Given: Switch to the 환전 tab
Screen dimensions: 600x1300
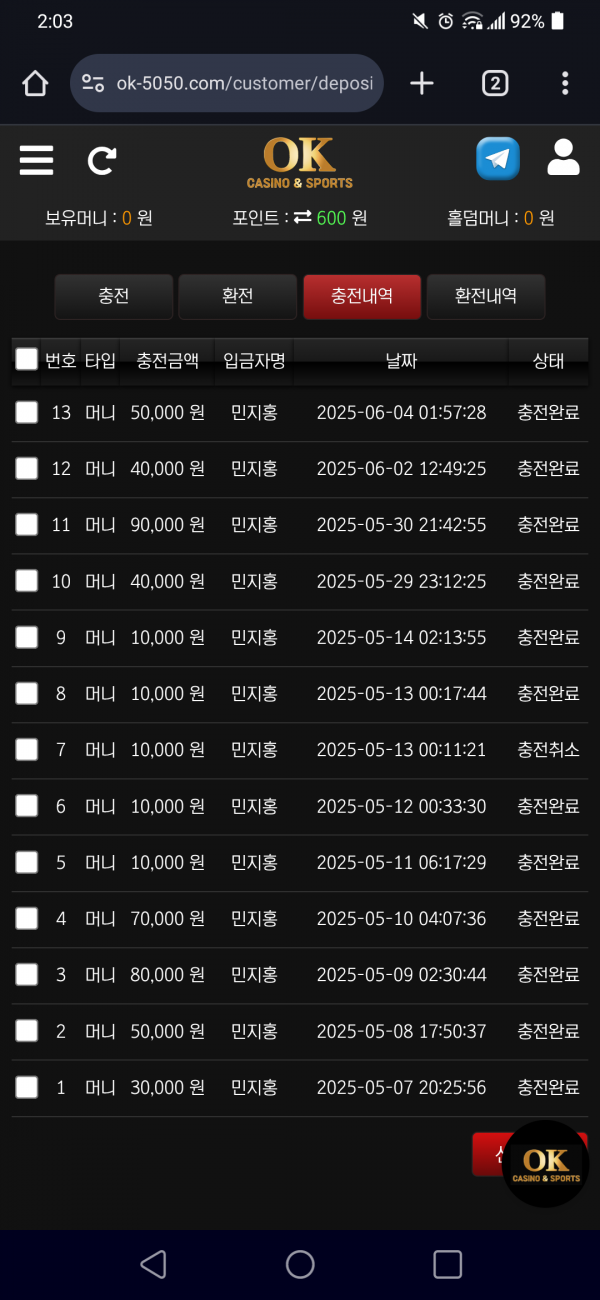Looking at the screenshot, I should (238, 297).
